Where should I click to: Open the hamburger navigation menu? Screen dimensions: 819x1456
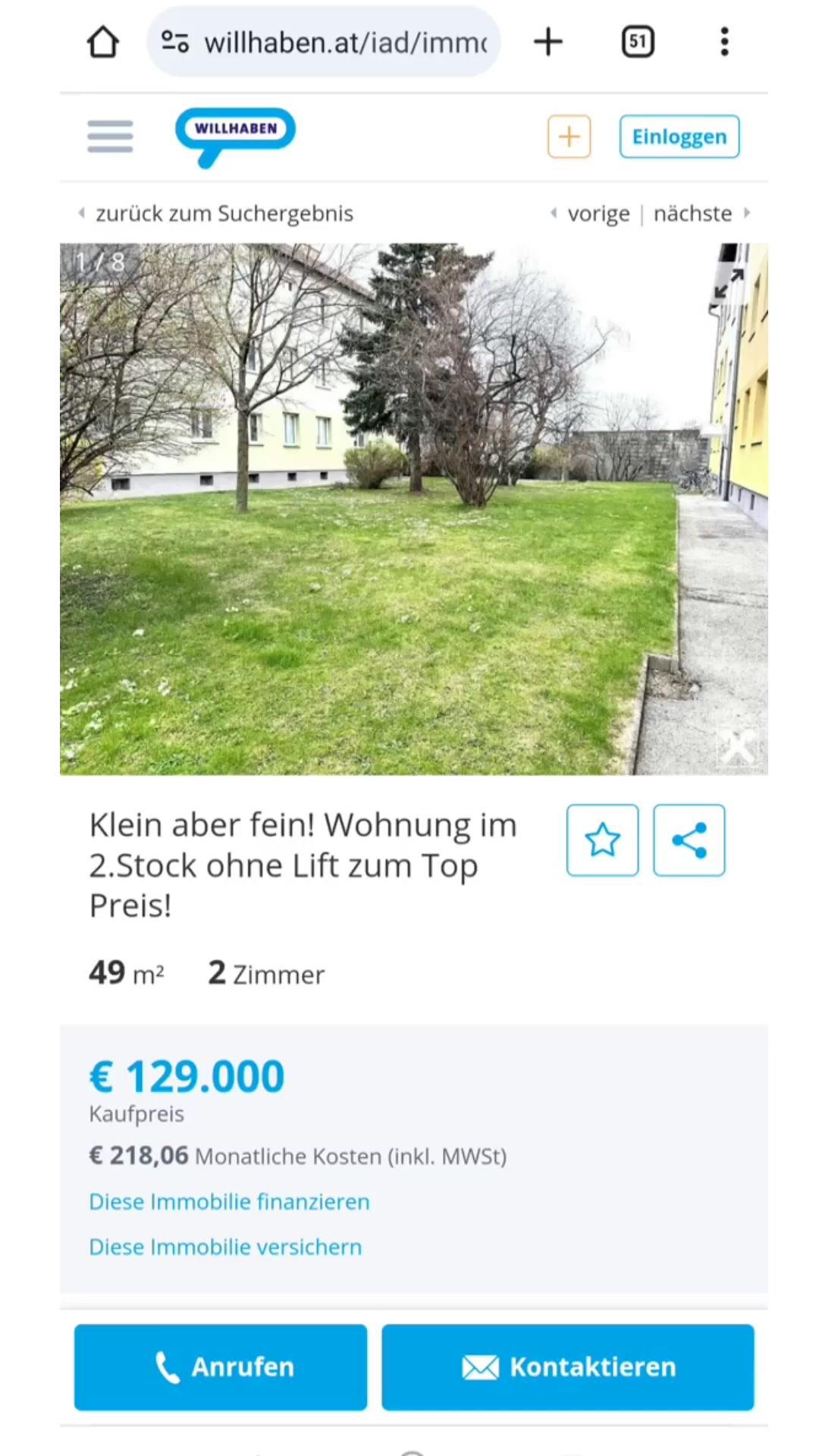point(109,136)
